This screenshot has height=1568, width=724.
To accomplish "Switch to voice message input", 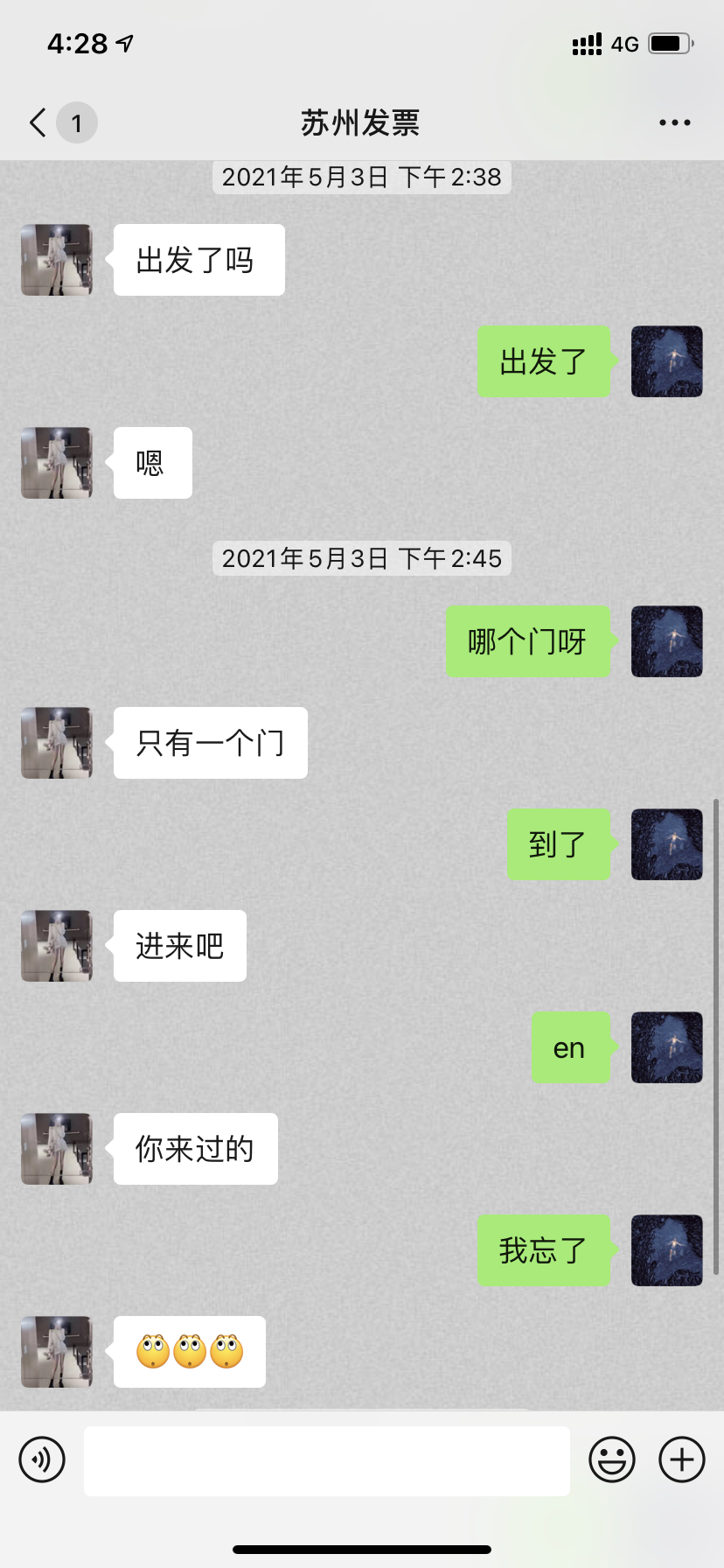I will 42,1459.
